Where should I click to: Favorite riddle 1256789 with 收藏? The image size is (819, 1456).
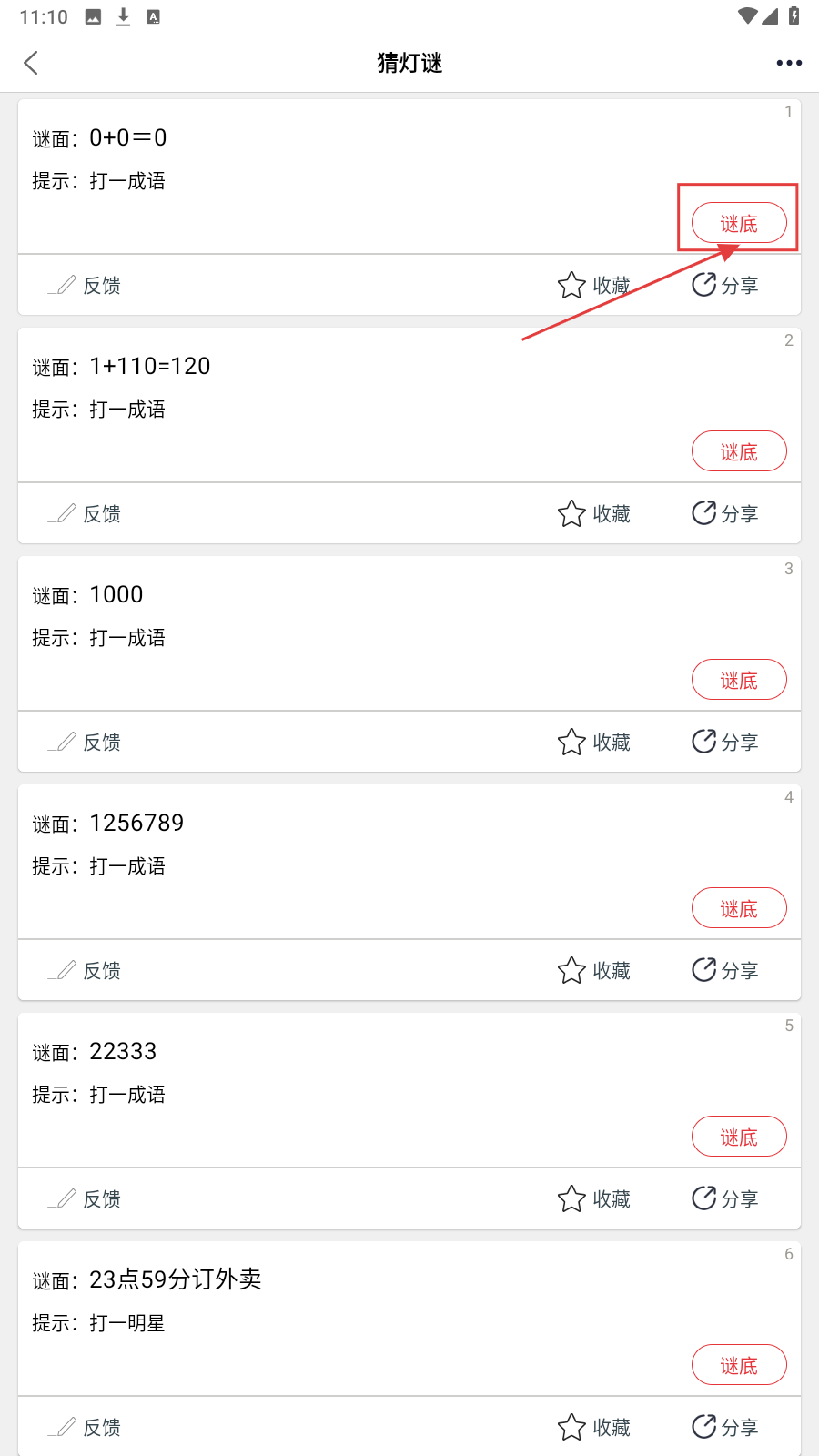click(593, 971)
